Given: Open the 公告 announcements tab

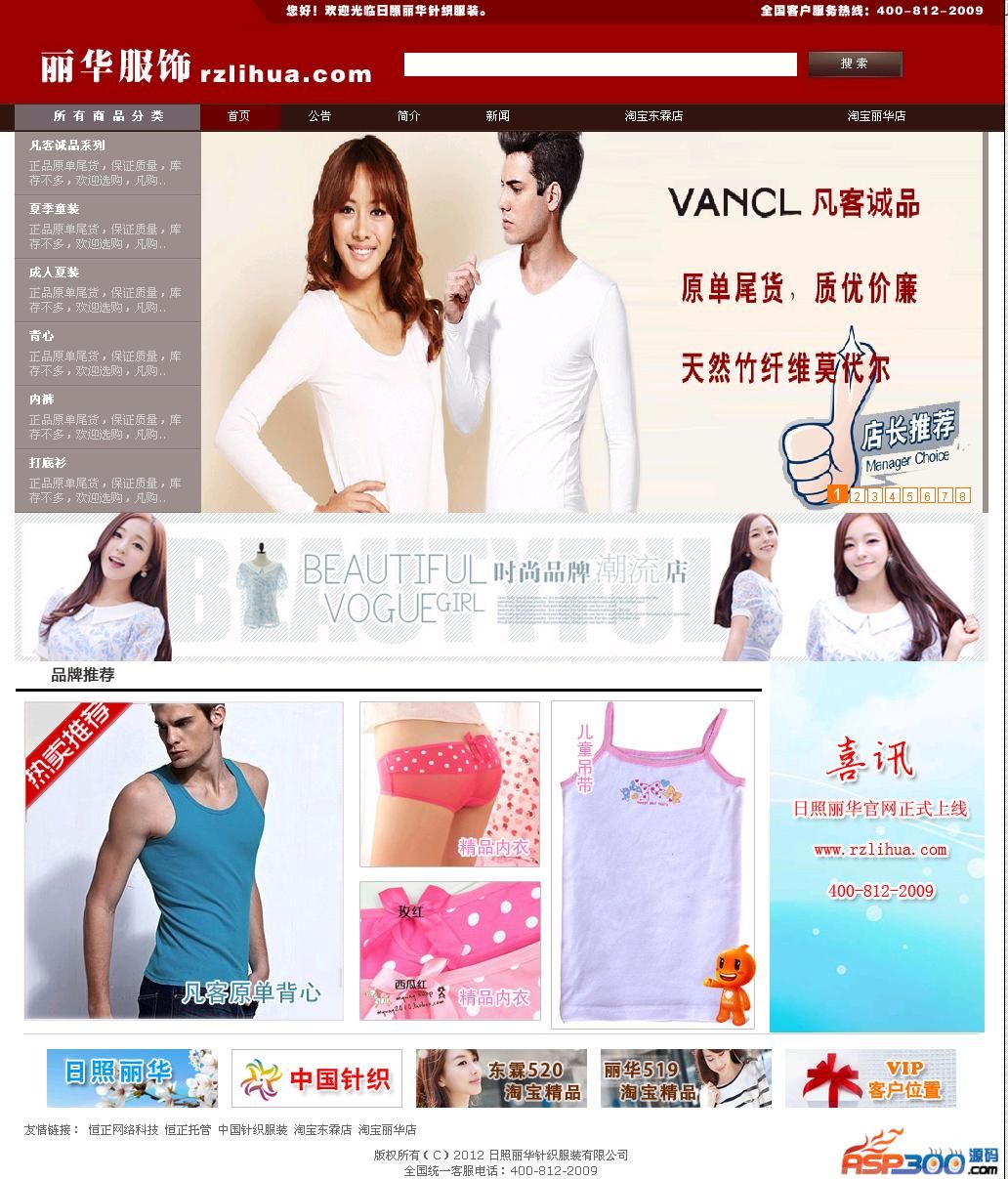Looking at the screenshot, I should pos(319,116).
